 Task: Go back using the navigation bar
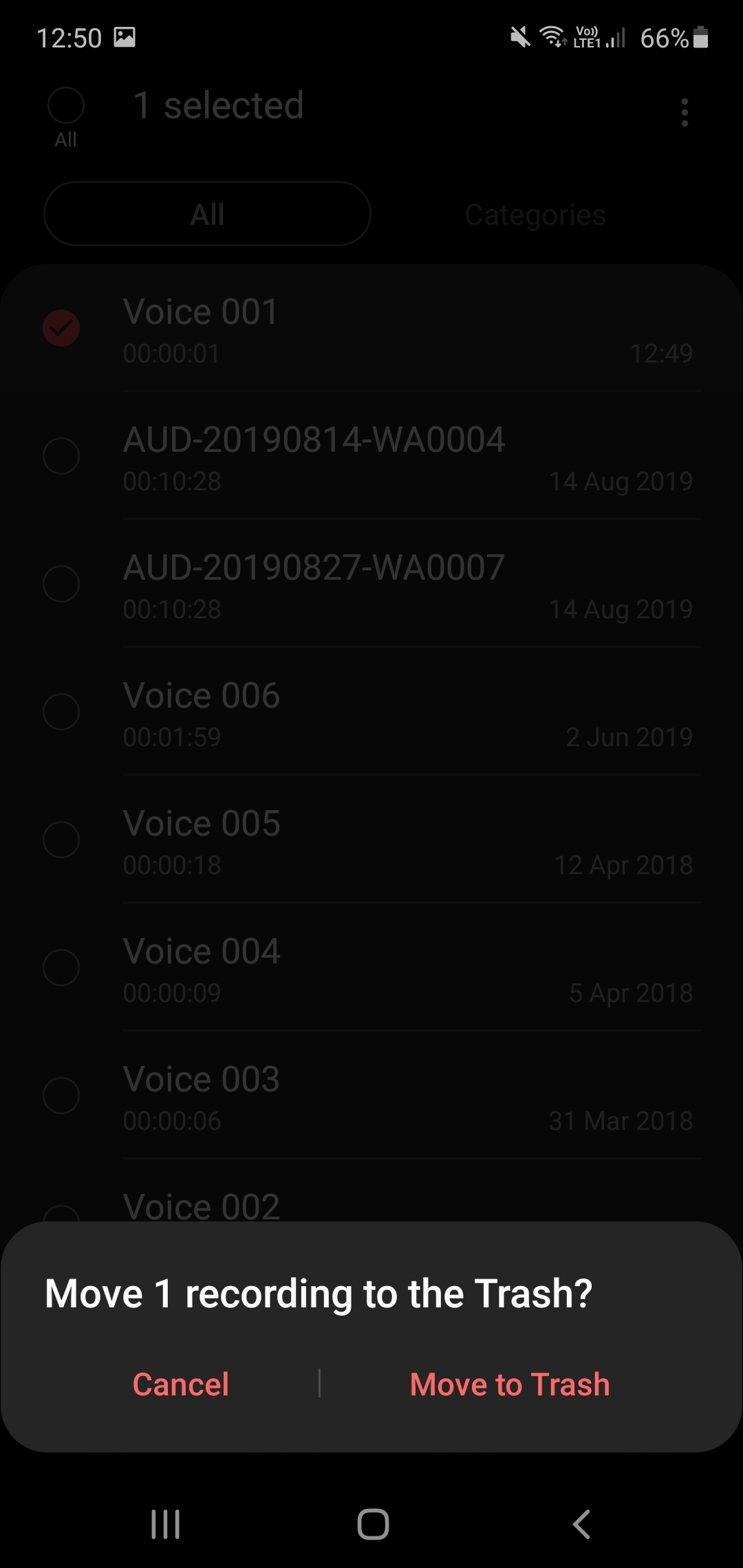[581, 1524]
